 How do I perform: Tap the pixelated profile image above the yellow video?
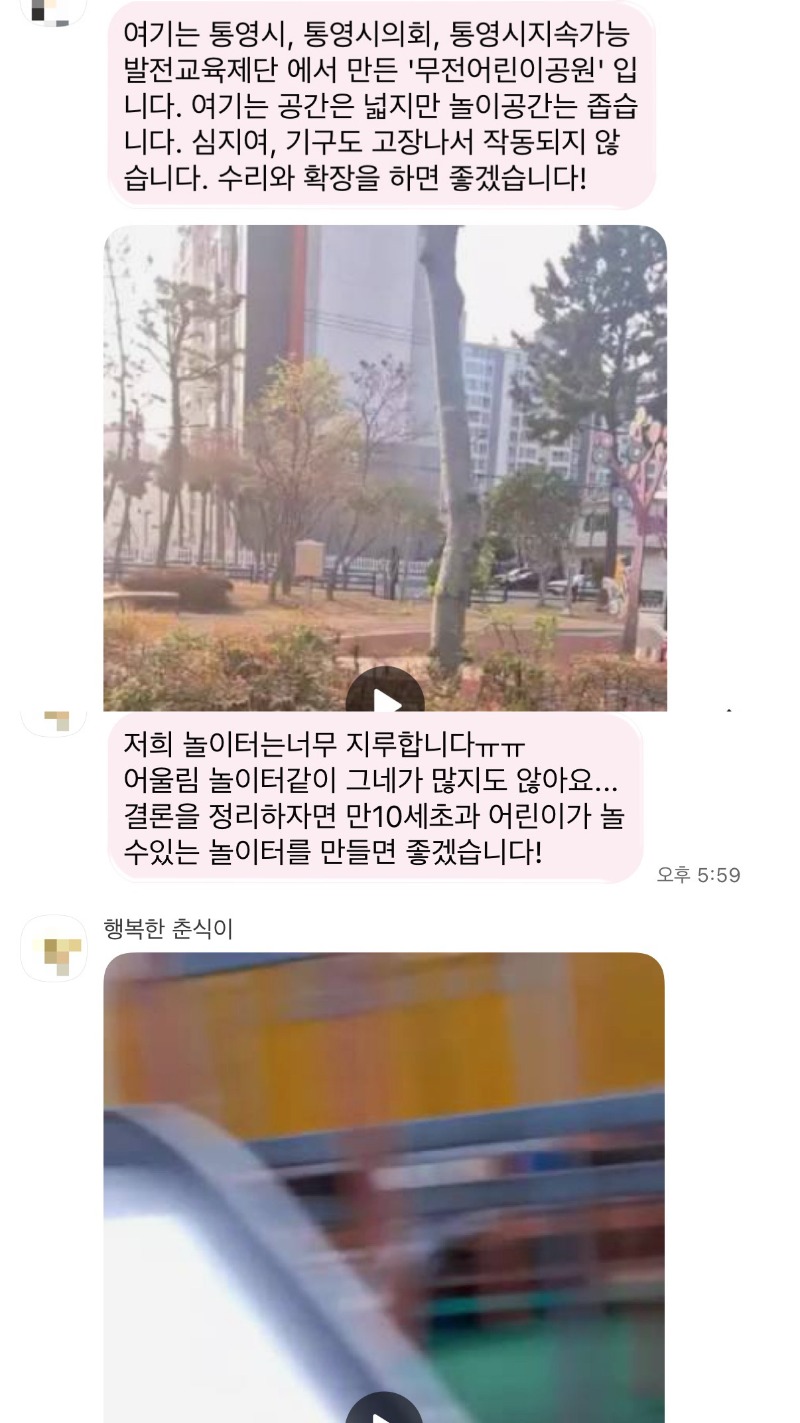tap(54, 948)
